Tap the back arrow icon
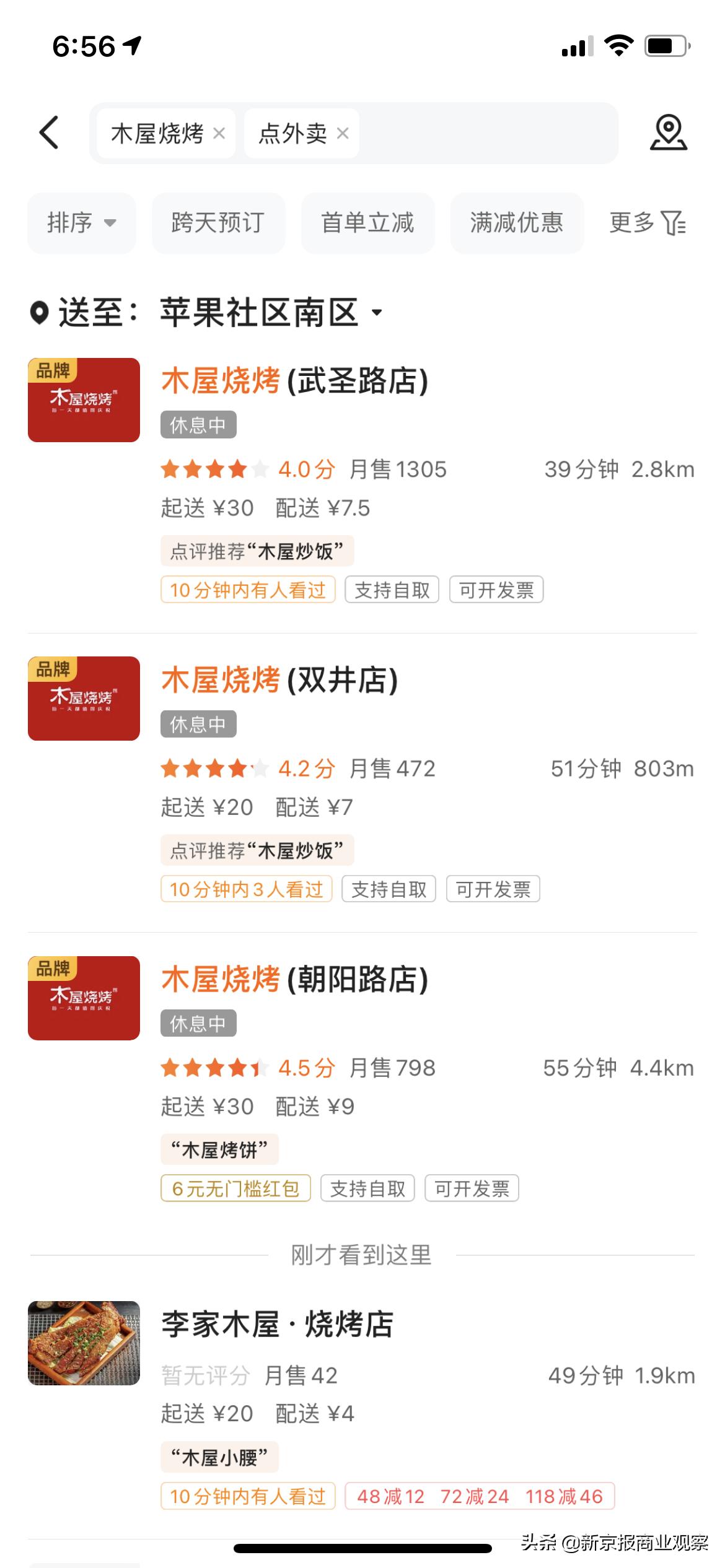This screenshot has width=725, height=1568. click(50, 133)
